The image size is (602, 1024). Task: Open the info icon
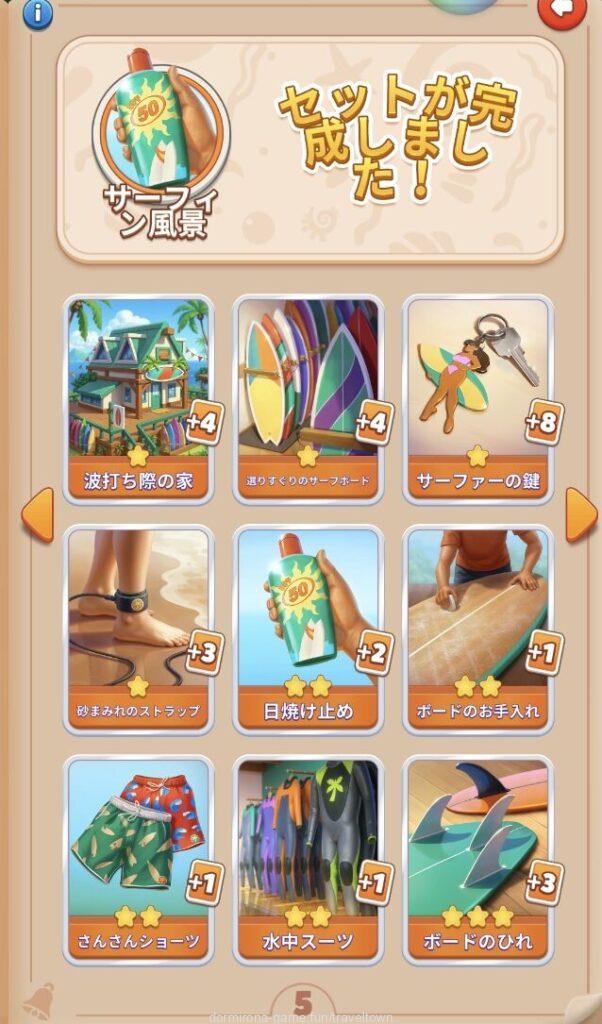pyautogui.click(x=38, y=12)
